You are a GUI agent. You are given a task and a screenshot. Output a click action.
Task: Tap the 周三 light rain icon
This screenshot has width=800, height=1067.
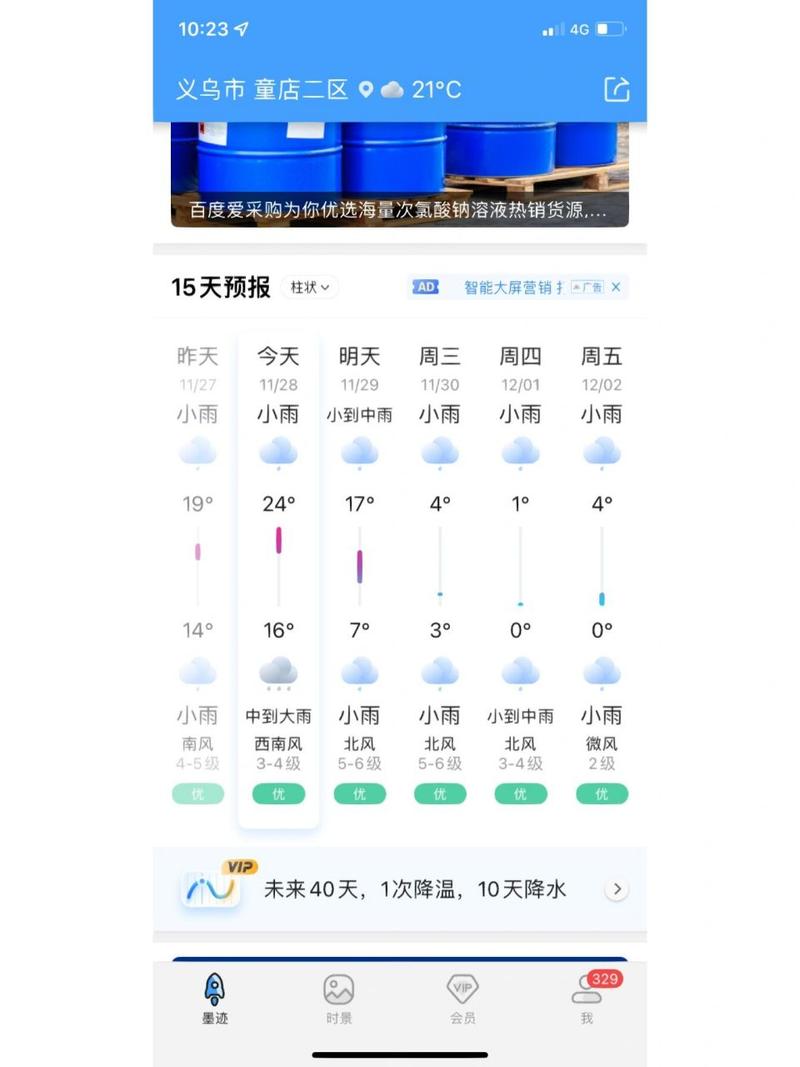point(440,452)
